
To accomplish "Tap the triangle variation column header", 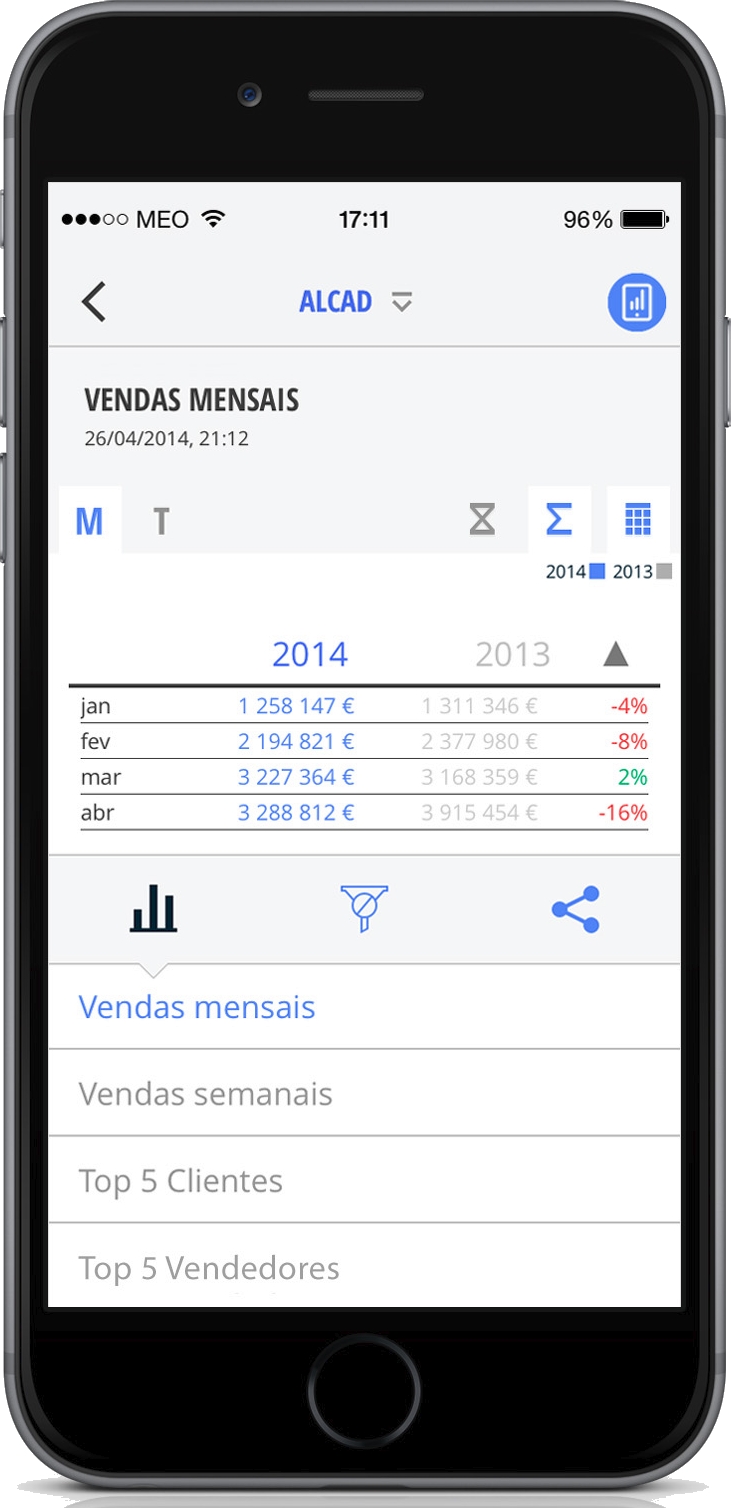I will tap(616, 655).
